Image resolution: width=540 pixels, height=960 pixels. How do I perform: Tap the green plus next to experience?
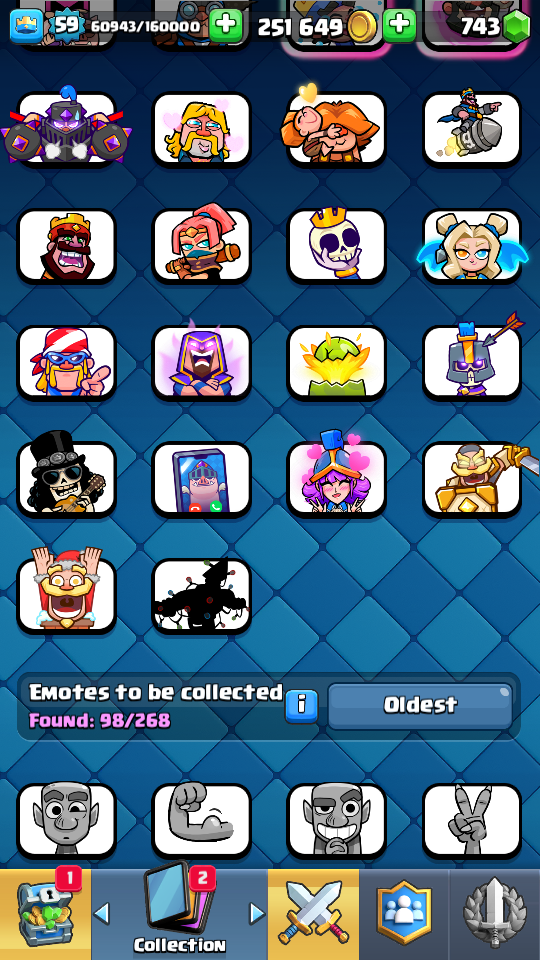(225, 25)
